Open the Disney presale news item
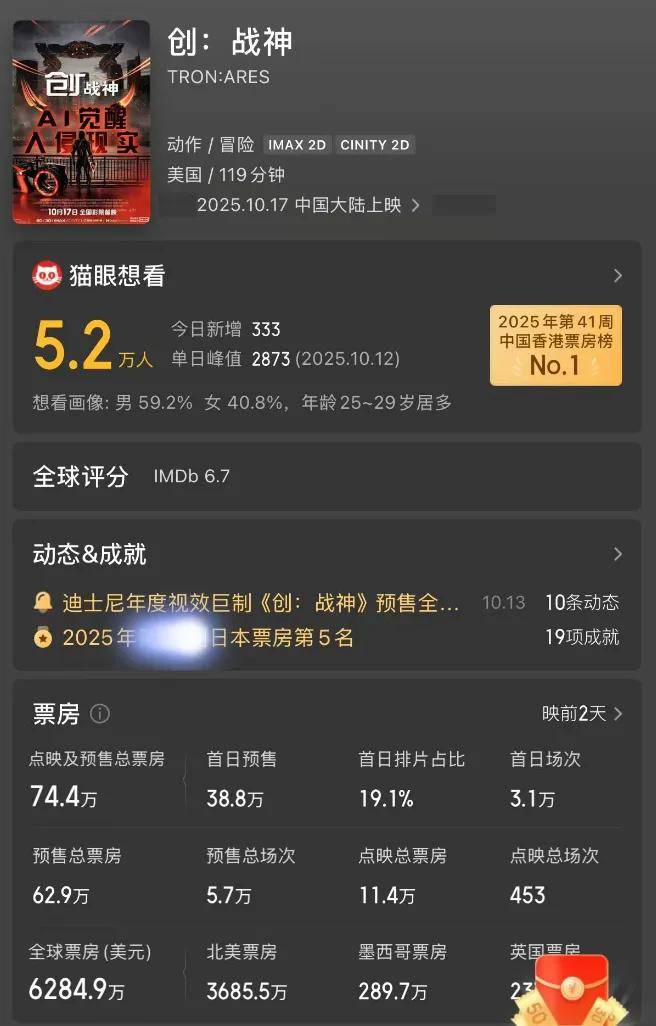The image size is (656, 1026). click(x=260, y=603)
